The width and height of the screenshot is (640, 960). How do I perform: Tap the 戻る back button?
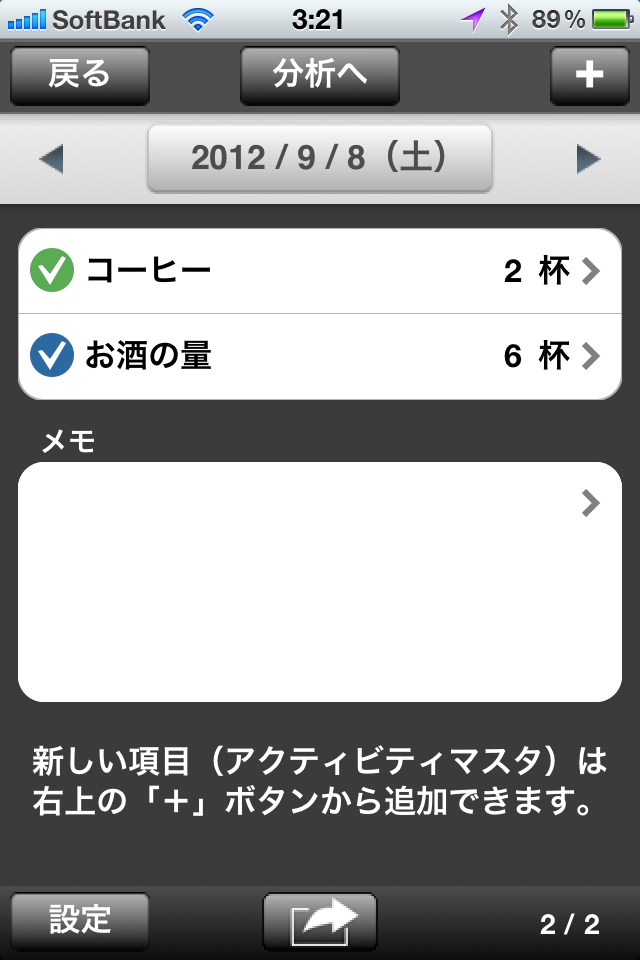click(x=80, y=75)
